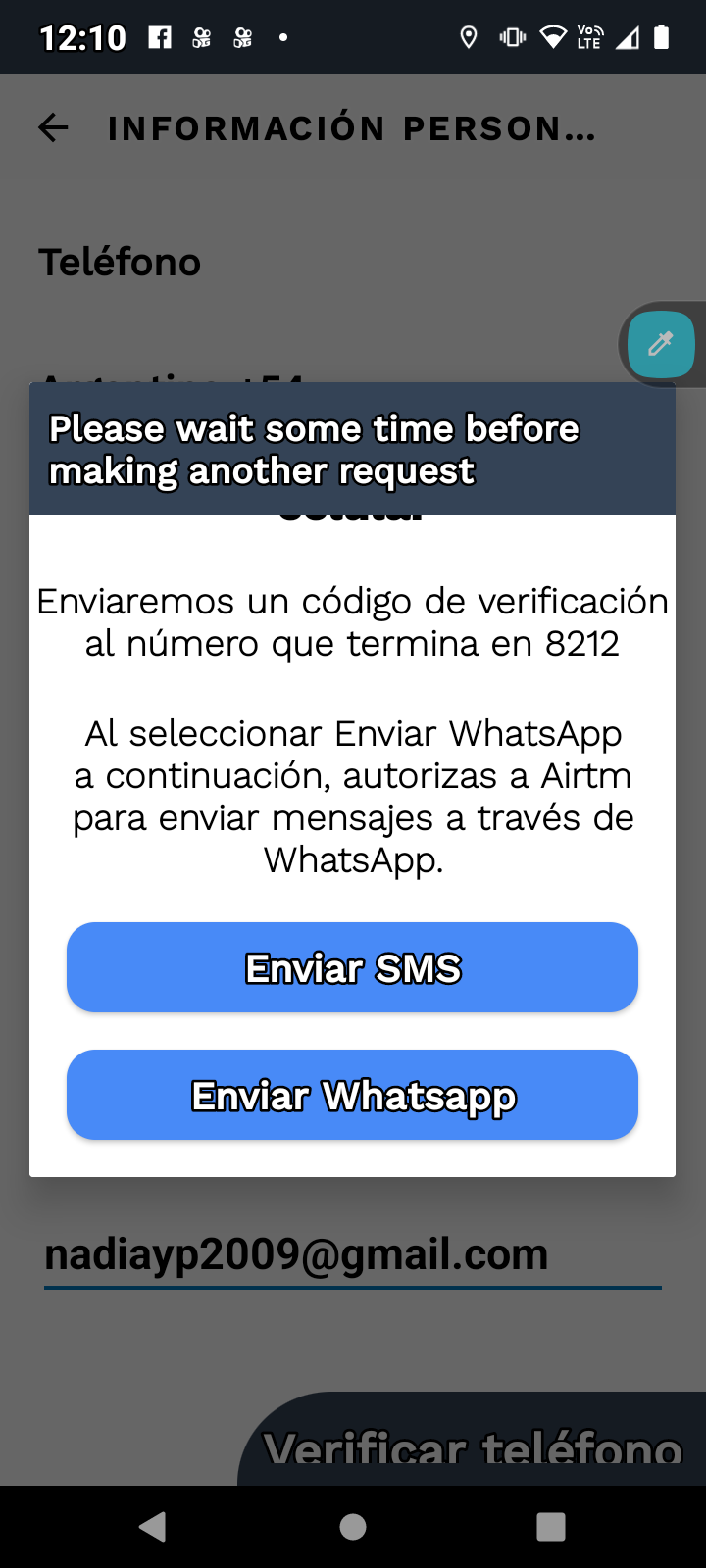Image resolution: width=706 pixels, height=1568 pixels.
Task: Tap the system home button
Action: tap(353, 1527)
